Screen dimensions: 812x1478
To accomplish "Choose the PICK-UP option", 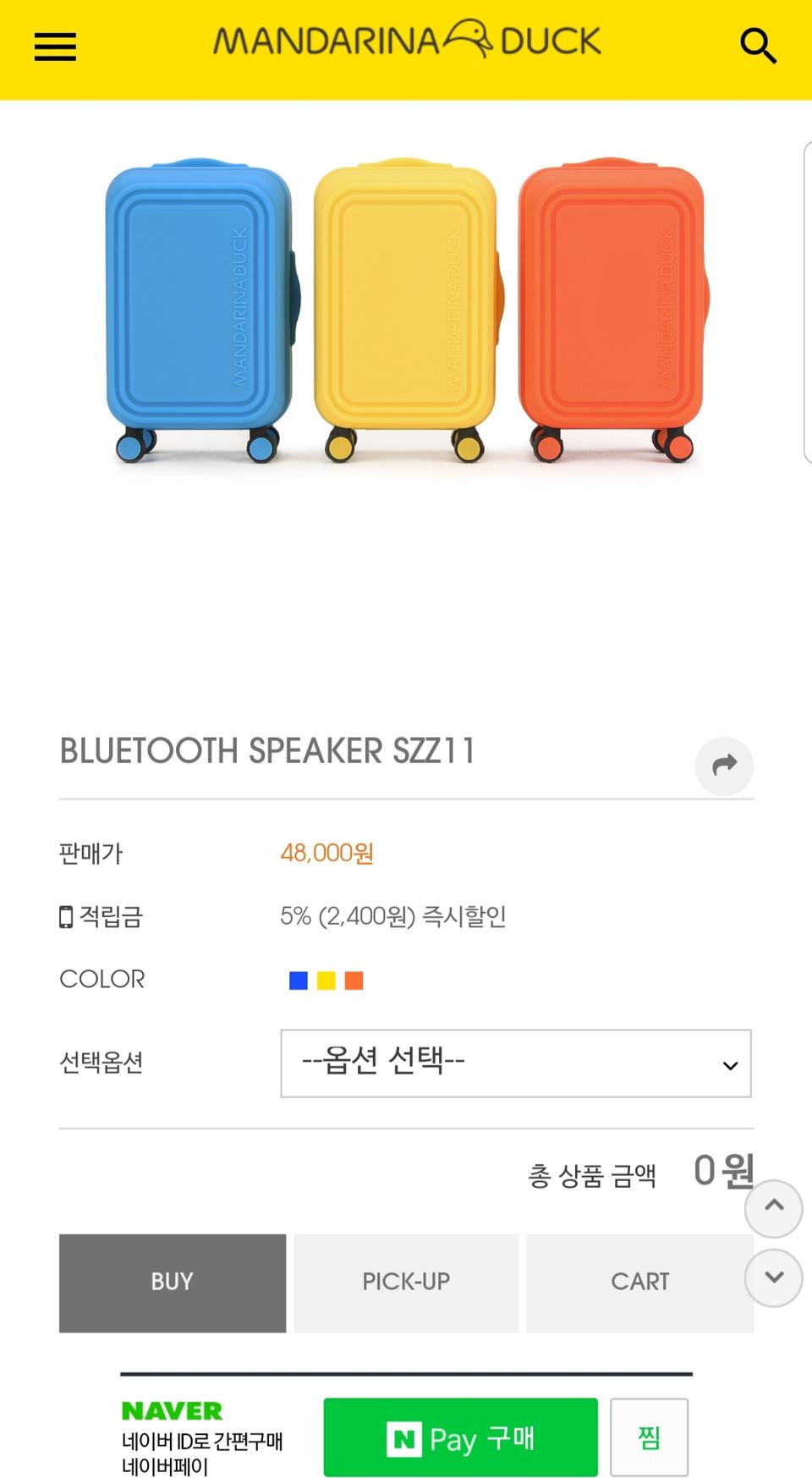I will (x=406, y=1283).
